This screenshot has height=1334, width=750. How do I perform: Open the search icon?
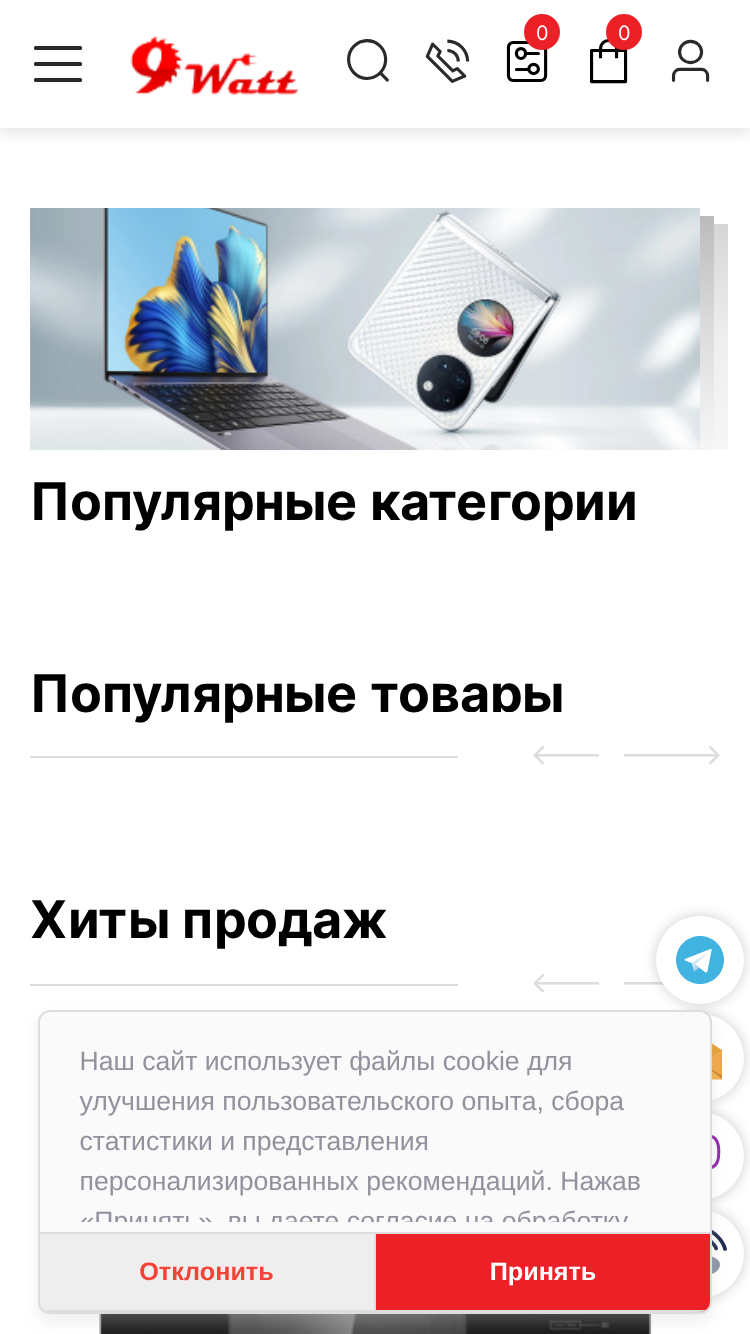click(368, 62)
